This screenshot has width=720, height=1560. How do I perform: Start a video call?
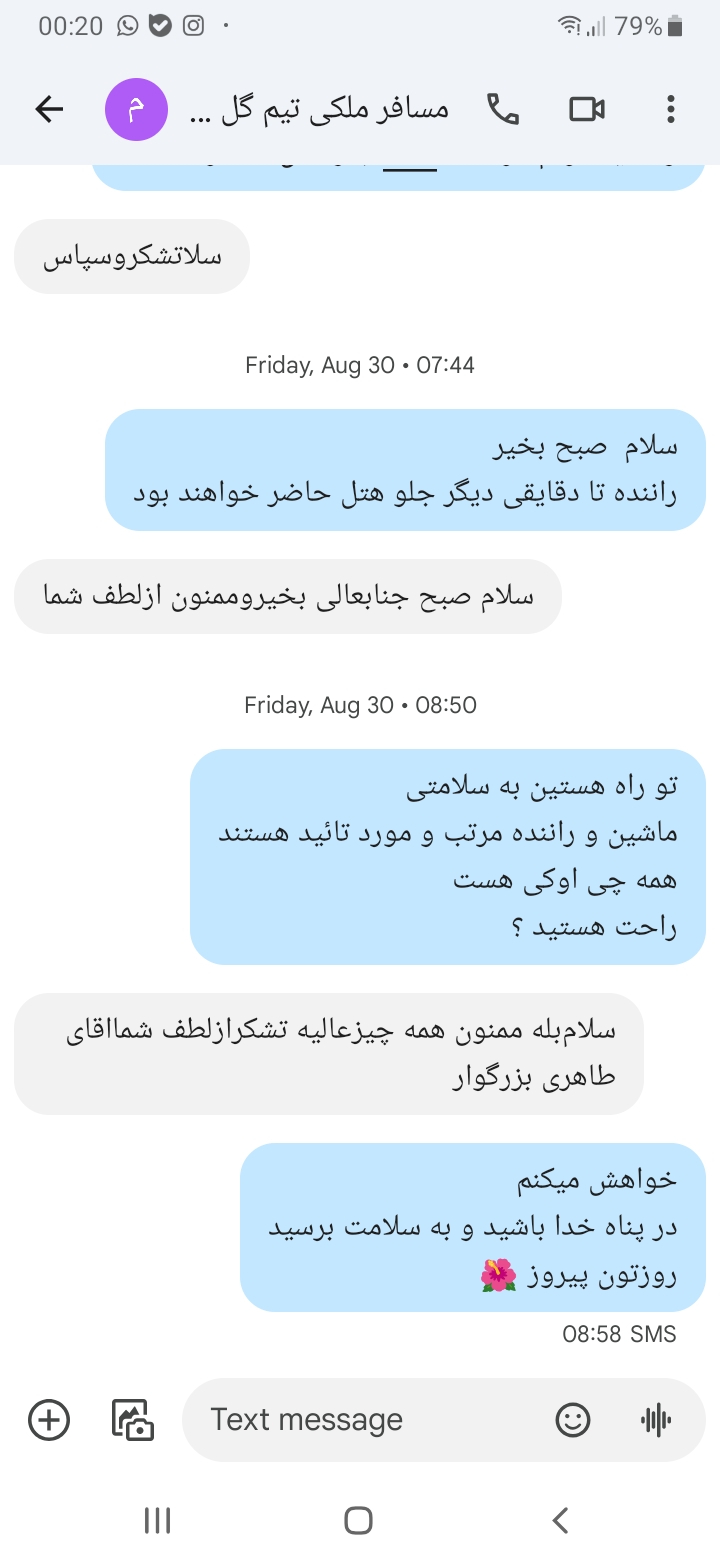point(587,109)
